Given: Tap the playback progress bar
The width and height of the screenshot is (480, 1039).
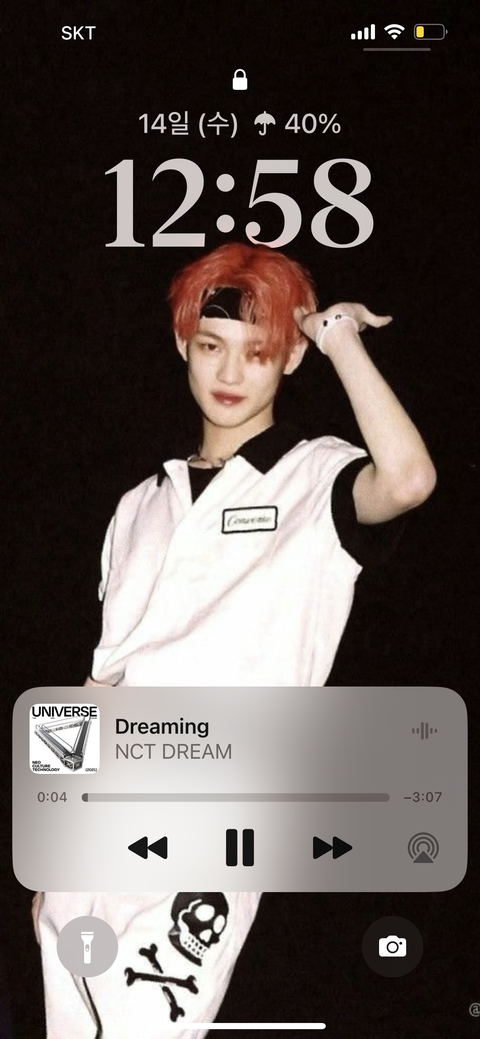Looking at the screenshot, I should coord(235,797).
